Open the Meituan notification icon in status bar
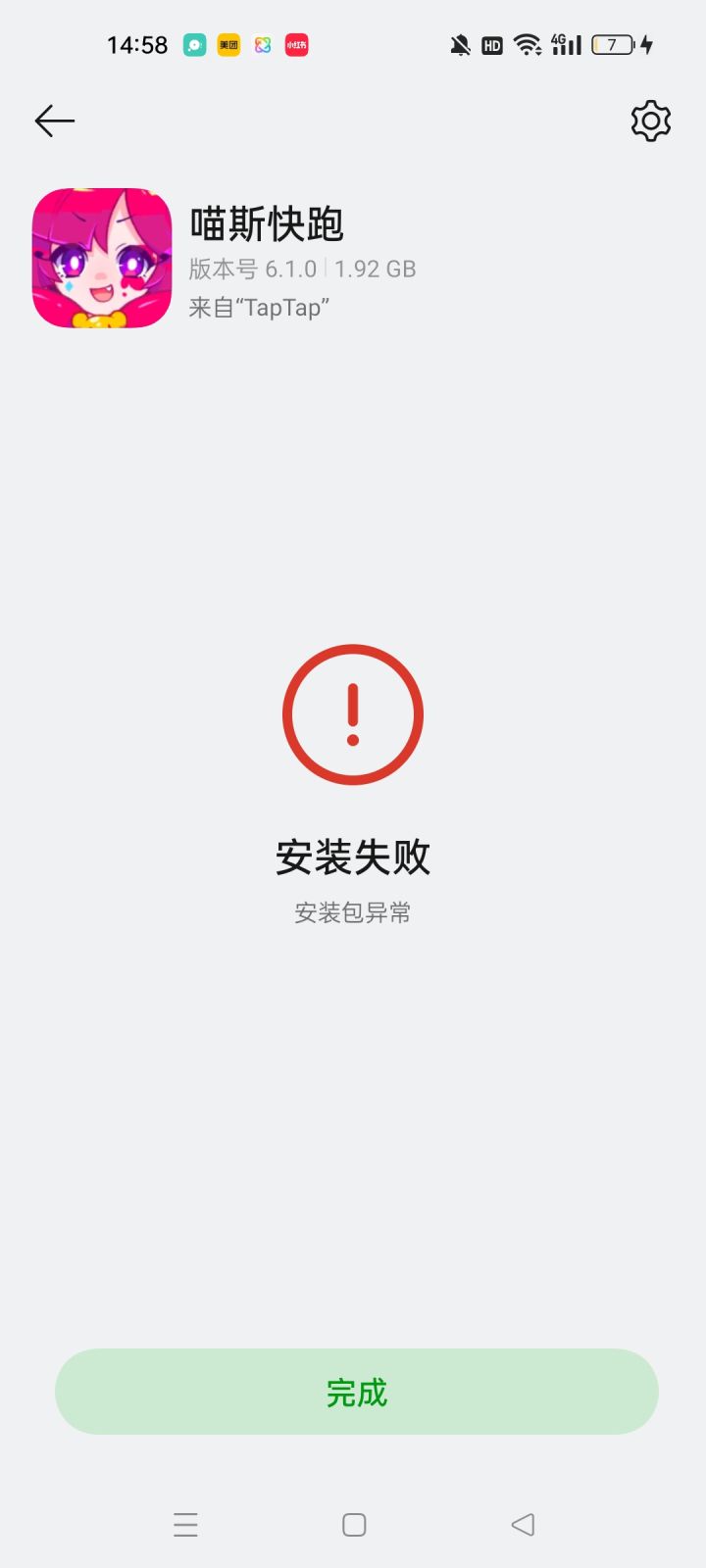 [x=227, y=45]
